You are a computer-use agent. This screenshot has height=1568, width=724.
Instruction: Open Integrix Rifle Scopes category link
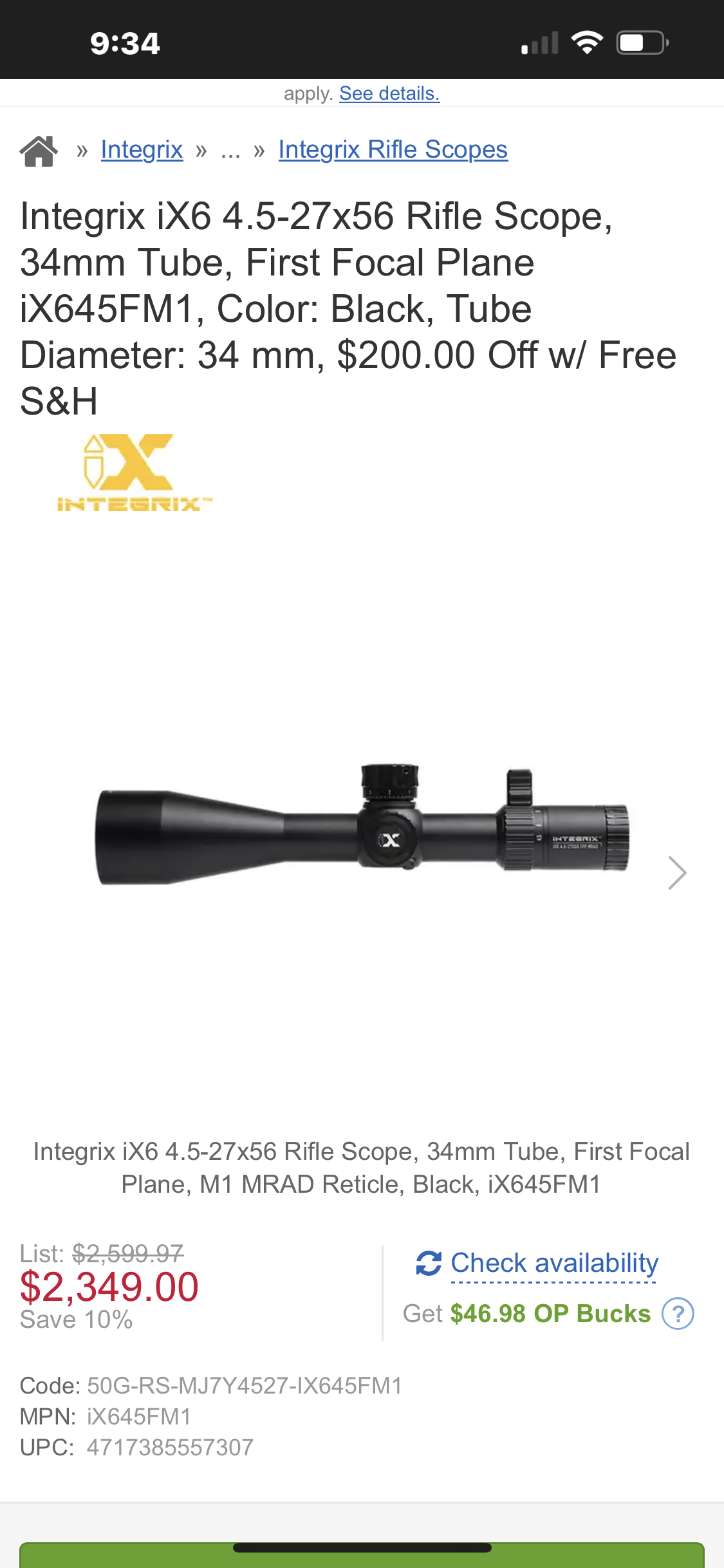point(393,150)
